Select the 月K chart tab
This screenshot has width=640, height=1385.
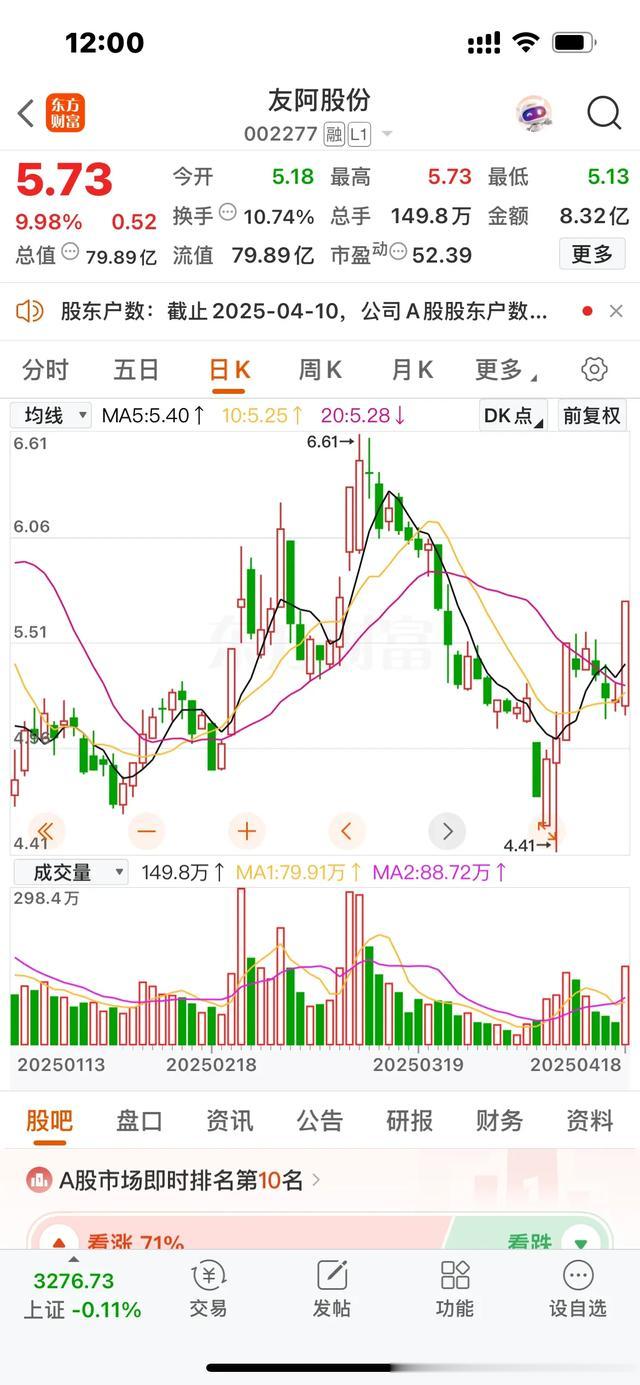412,370
